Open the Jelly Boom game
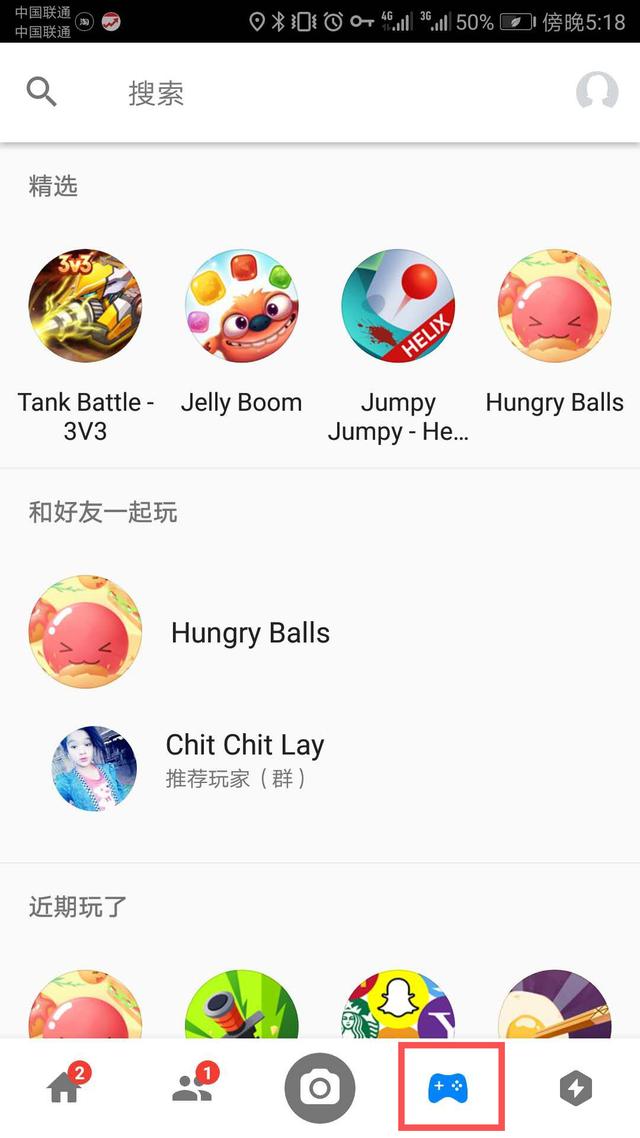640x1138 pixels. [x=241, y=306]
